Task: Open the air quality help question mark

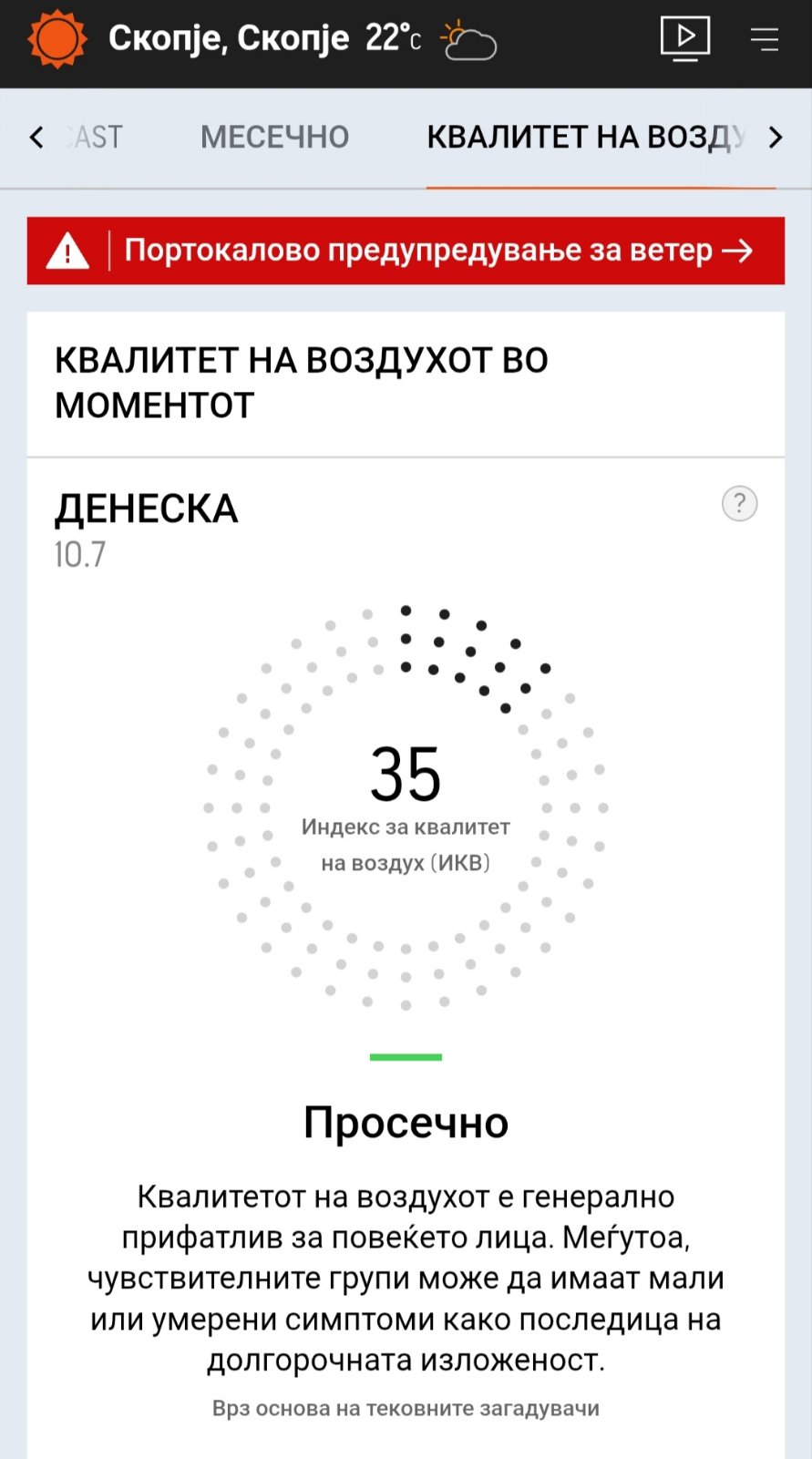Action: point(739,503)
